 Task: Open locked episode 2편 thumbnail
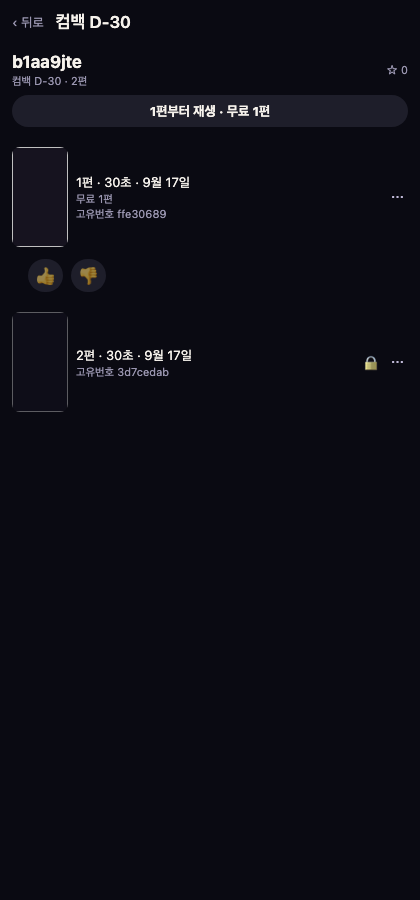point(40,362)
